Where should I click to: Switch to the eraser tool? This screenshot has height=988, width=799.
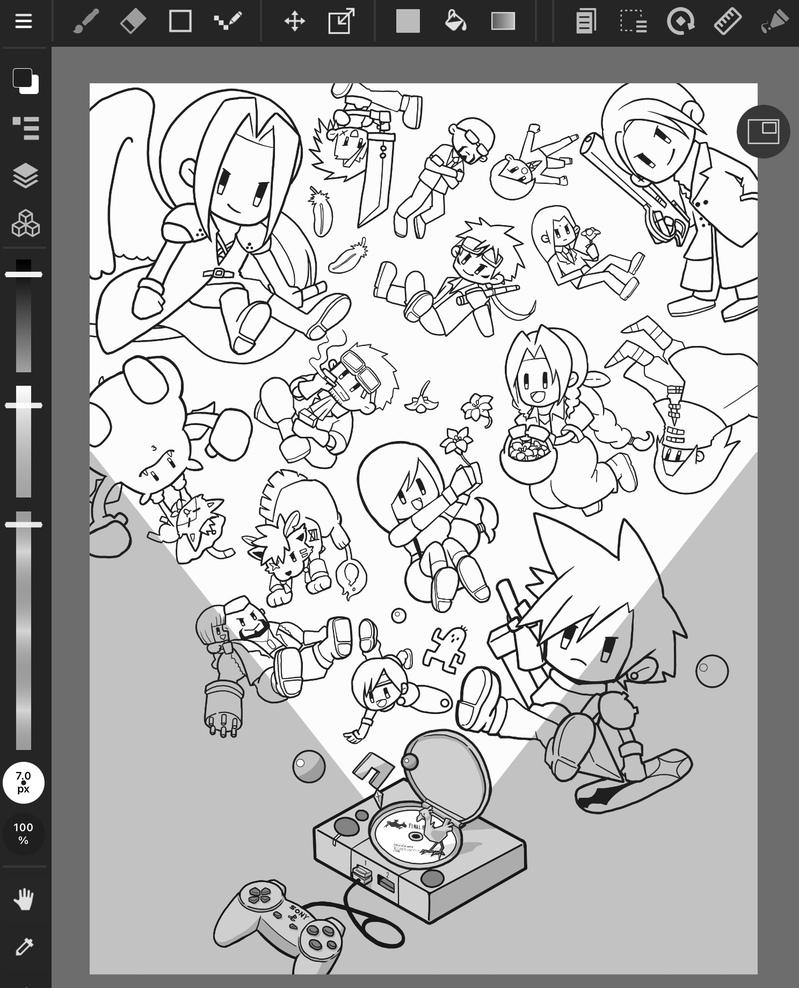point(133,21)
